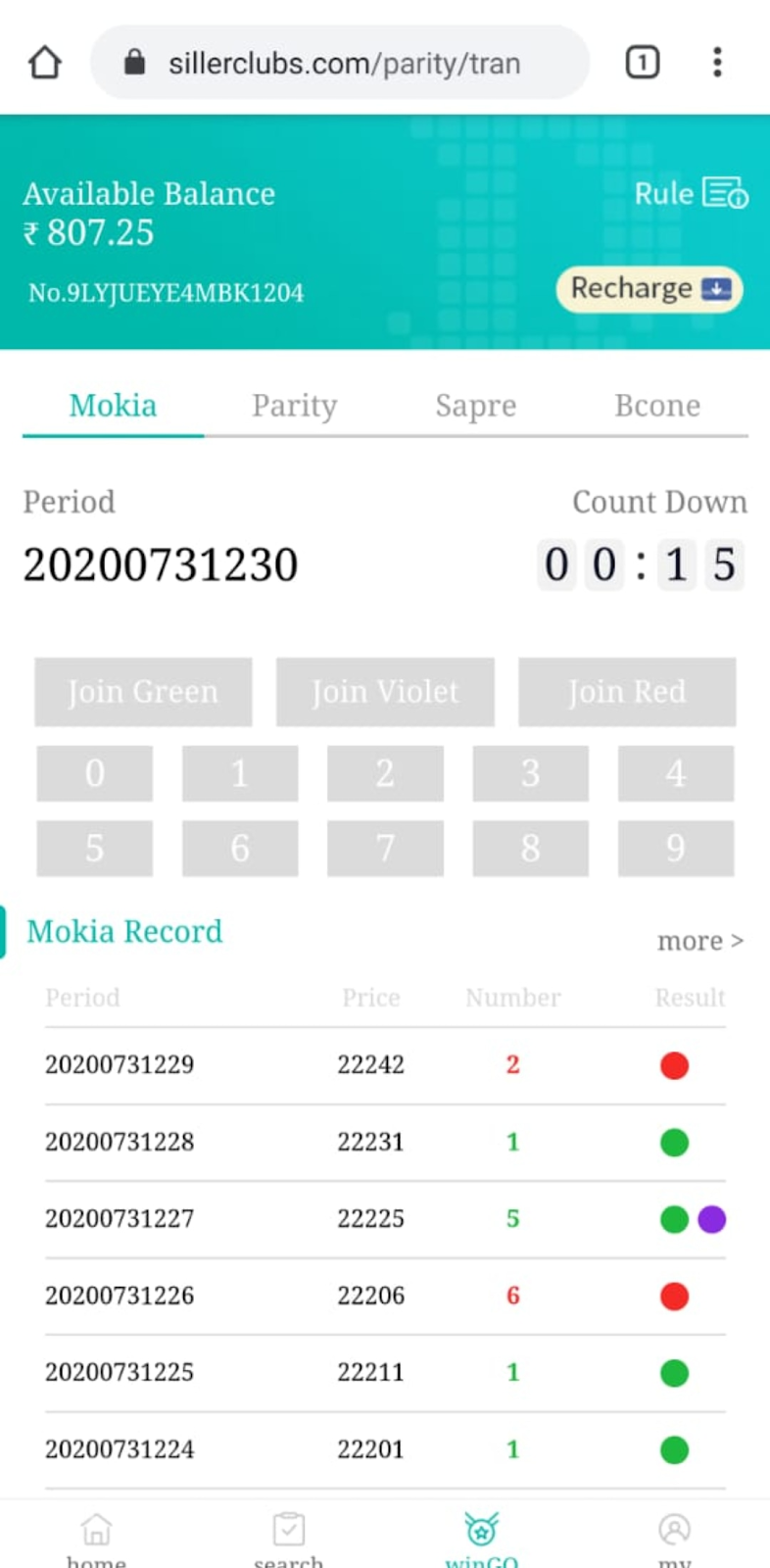
Task: Tap Join Green
Action: (x=143, y=692)
